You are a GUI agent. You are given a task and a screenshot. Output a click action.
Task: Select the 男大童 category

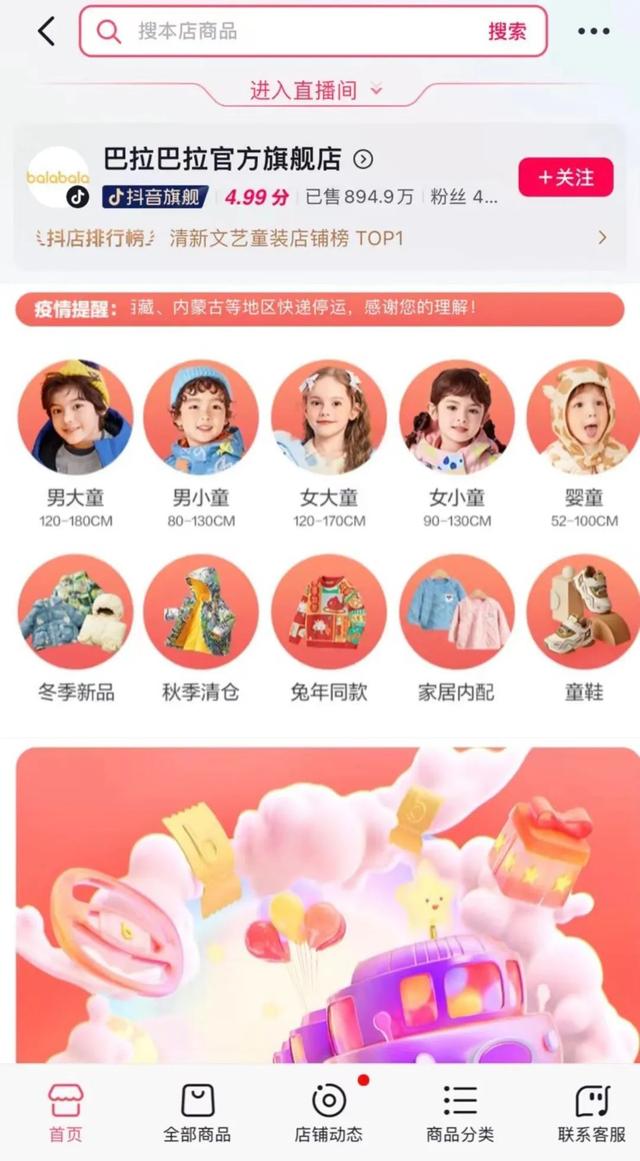point(75,444)
